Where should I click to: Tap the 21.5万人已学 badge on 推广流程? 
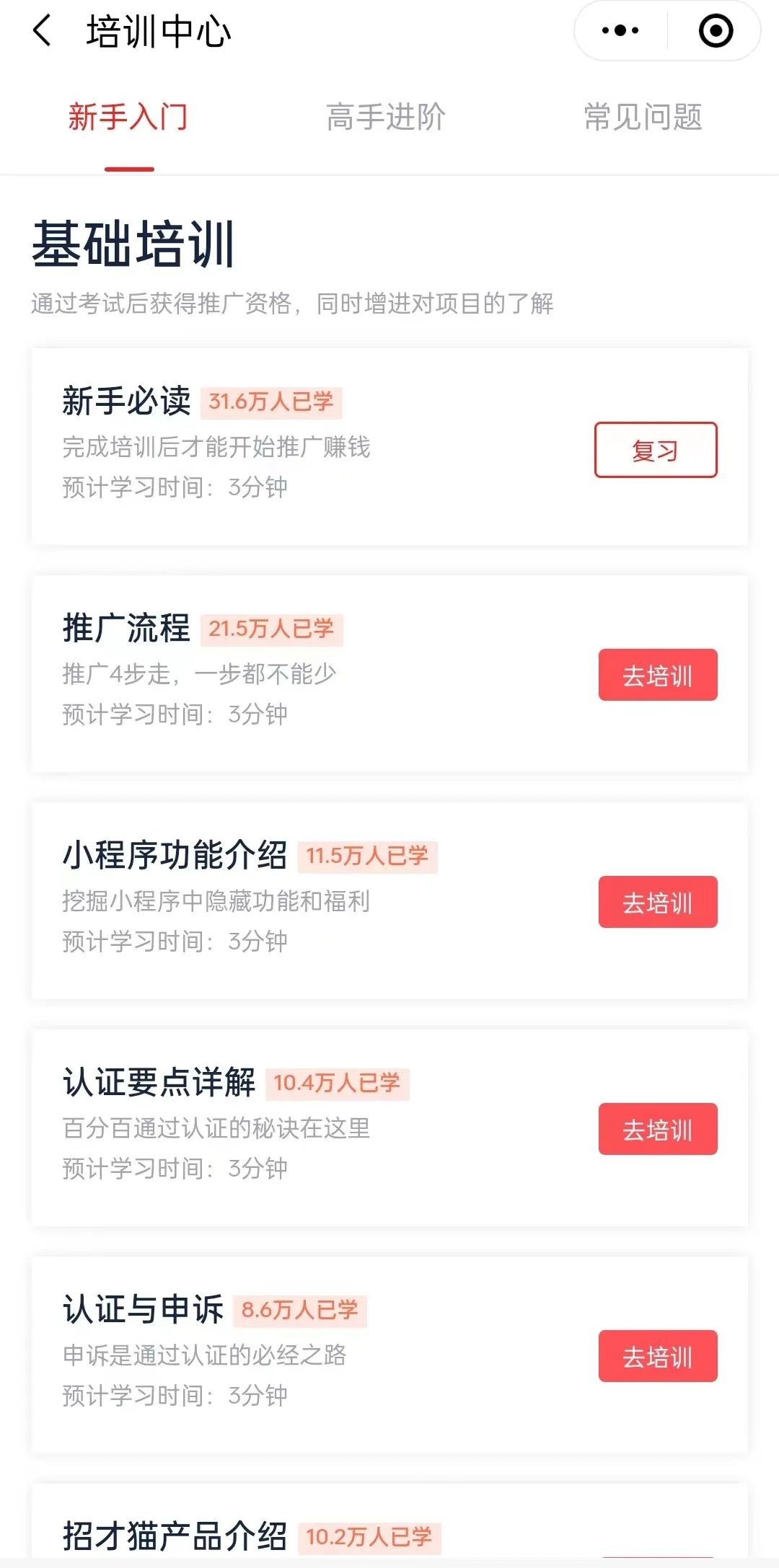270,629
